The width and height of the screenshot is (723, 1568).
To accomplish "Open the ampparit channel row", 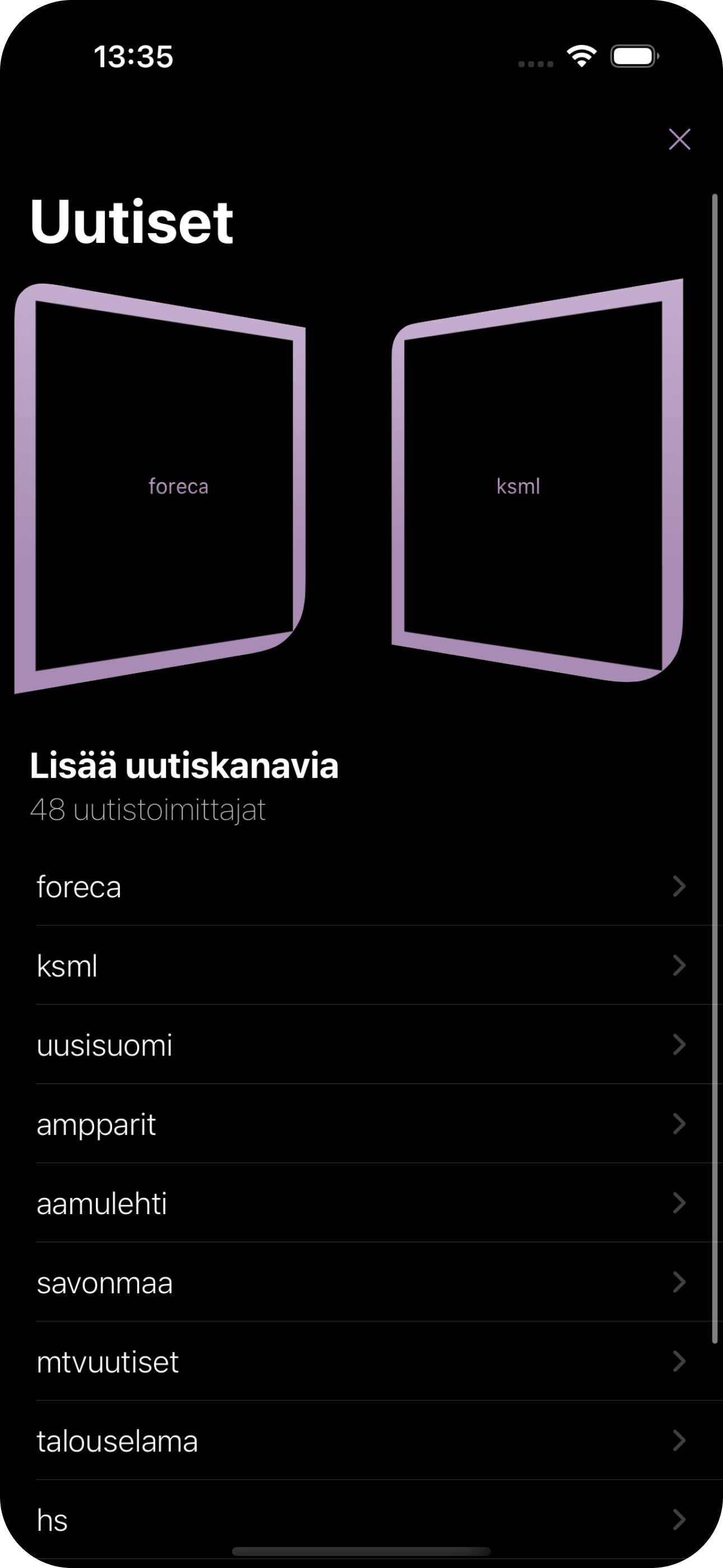I will (x=361, y=1124).
